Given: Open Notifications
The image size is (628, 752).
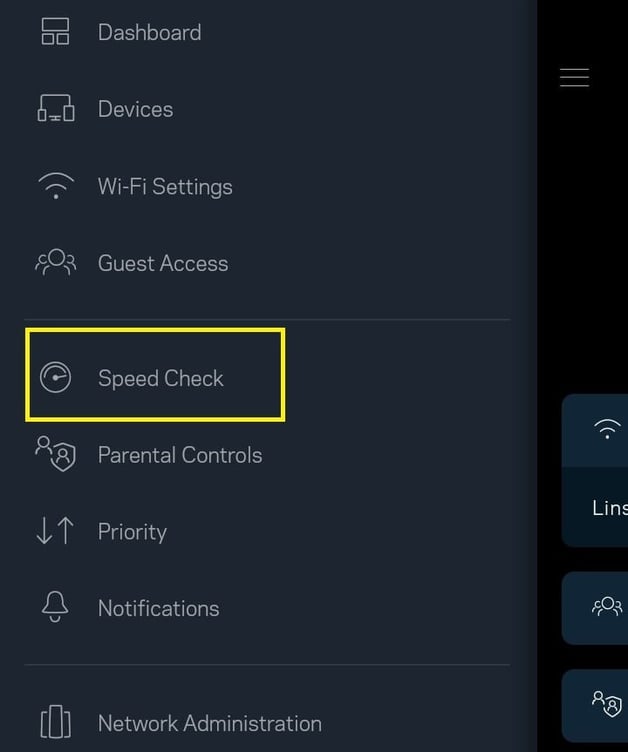Looking at the screenshot, I should (x=267, y=608).
